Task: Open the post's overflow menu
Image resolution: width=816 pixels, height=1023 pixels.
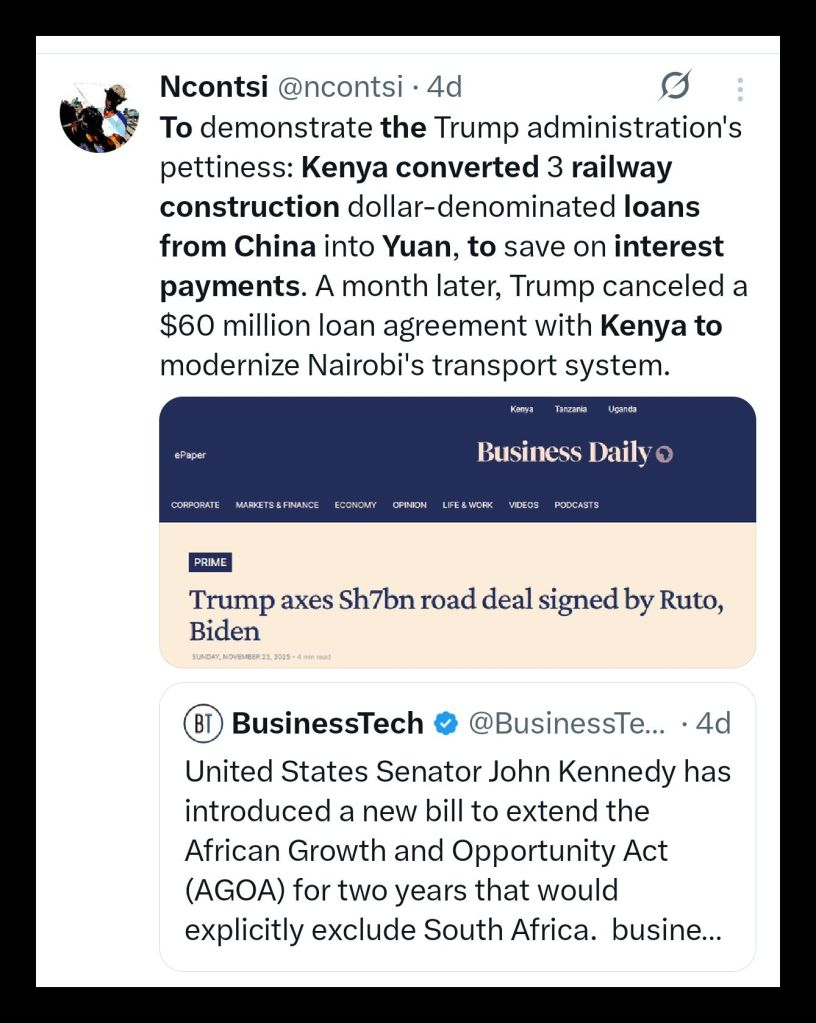Action: [x=740, y=90]
